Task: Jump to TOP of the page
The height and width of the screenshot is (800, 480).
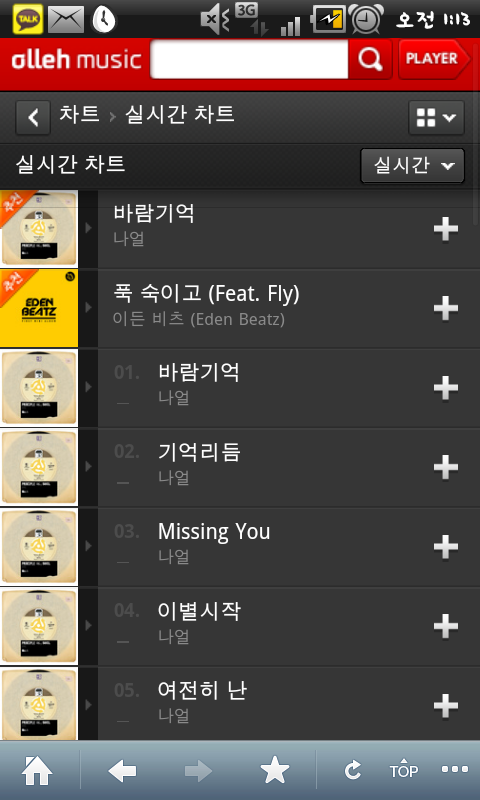Action: (x=403, y=768)
